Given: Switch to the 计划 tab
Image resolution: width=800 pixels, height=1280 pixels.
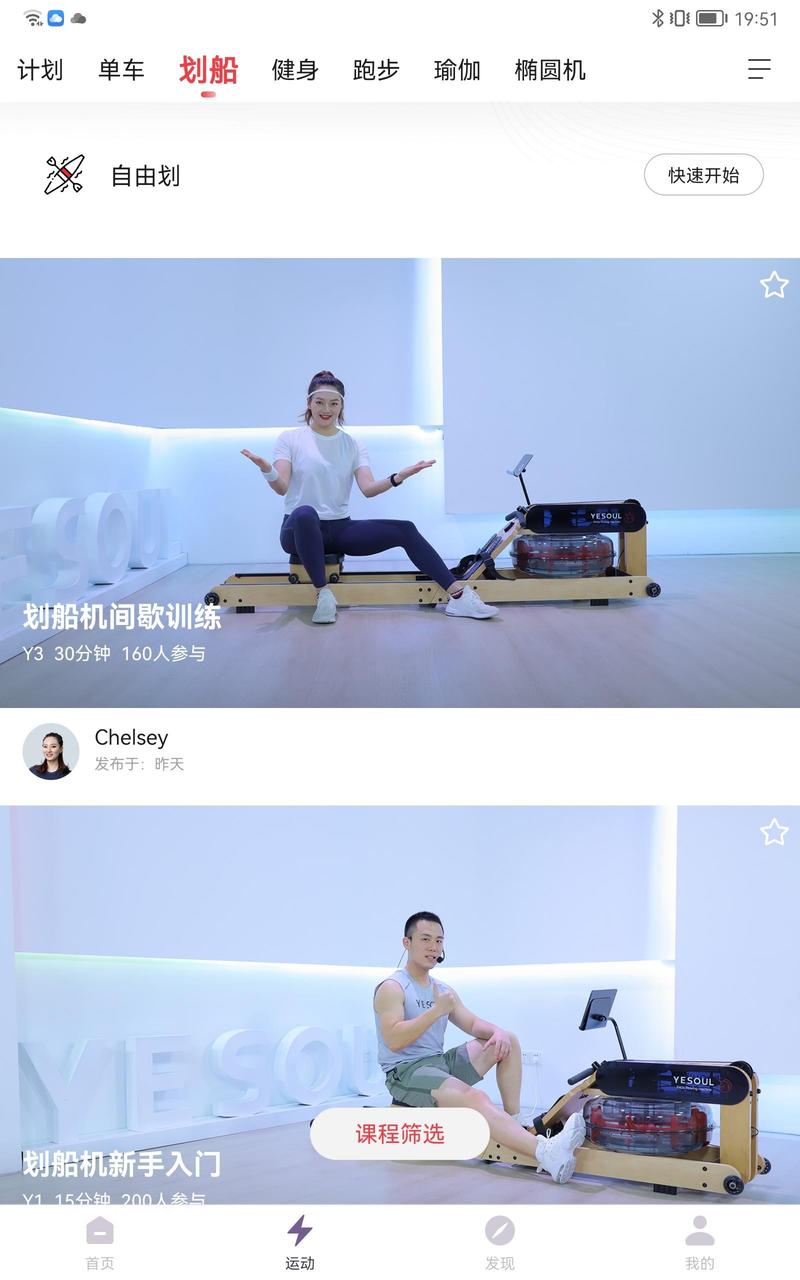Looking at the screenshot, I should click(x=40, y=70).
